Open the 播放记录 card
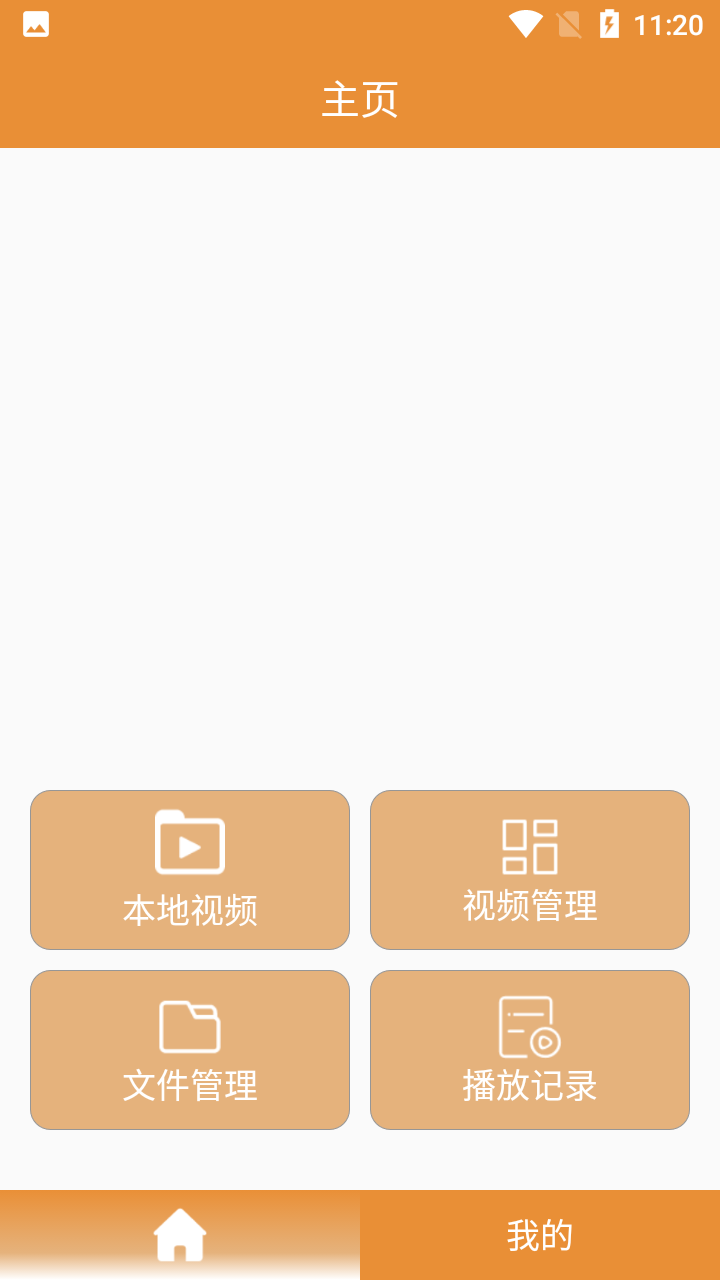The height and width of the screenshot is (1280, 720). [529, 1048]
